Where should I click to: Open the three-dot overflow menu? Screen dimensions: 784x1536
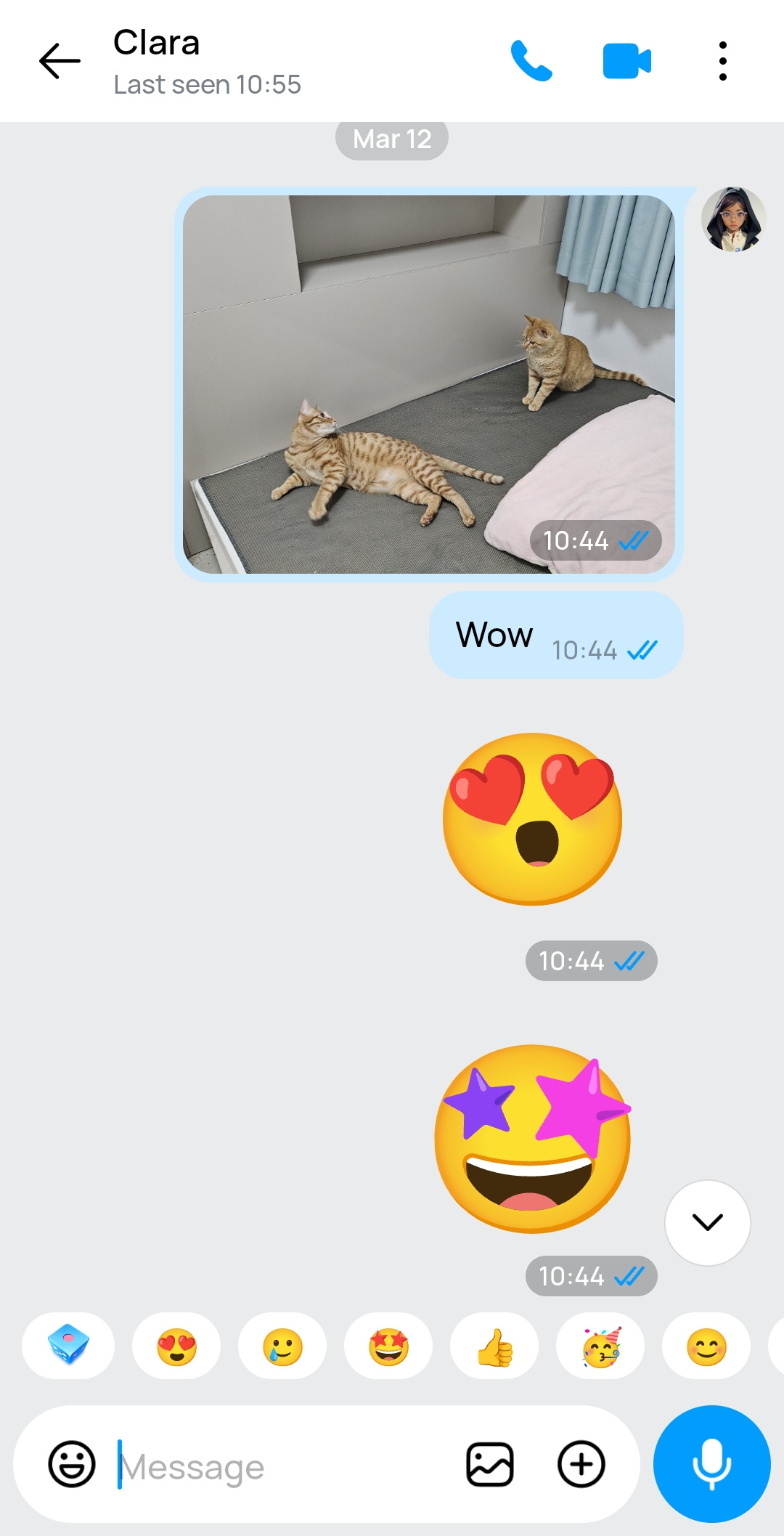pyautogui.click(x=722, y=61)
